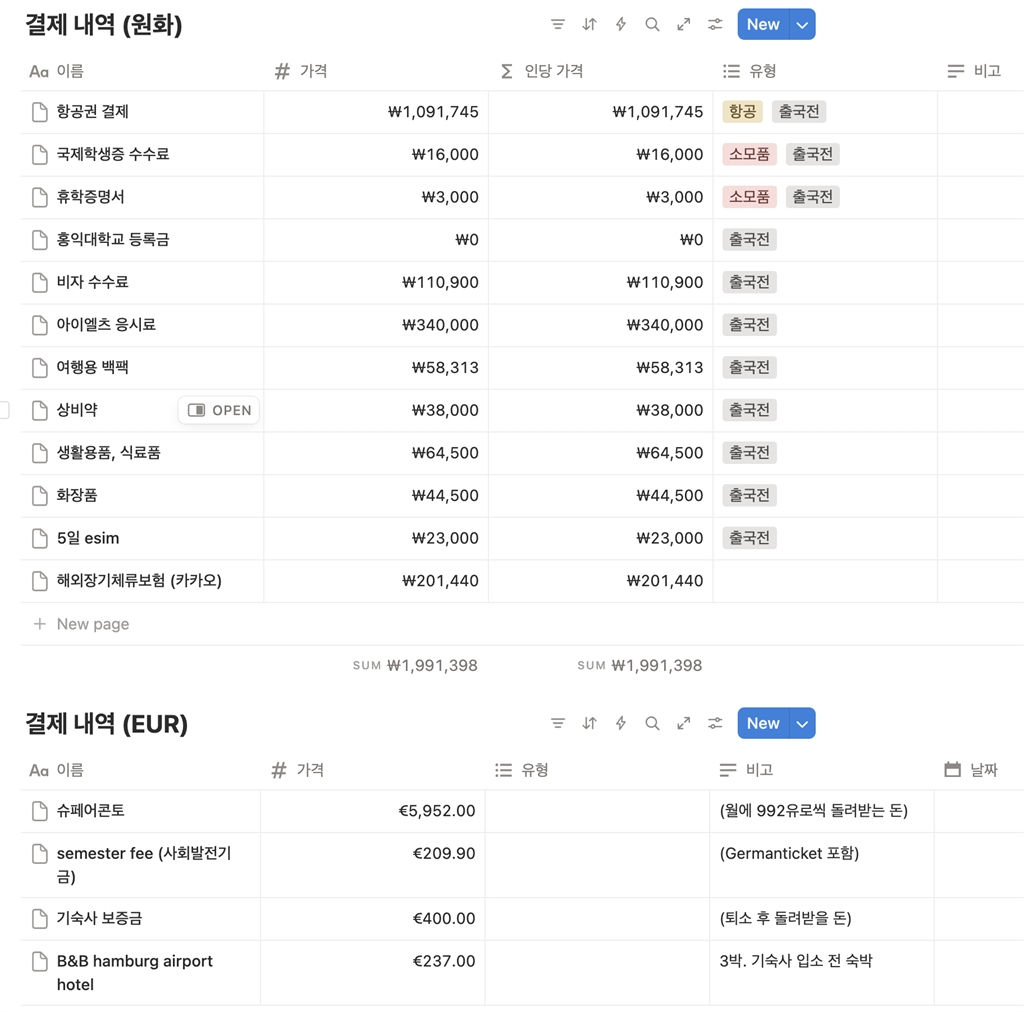This screenshot has height=1012, width=1024.
Task: Tap OPEN on the 상비약 row
Action: pyautogui.click(x=219, y=410)
